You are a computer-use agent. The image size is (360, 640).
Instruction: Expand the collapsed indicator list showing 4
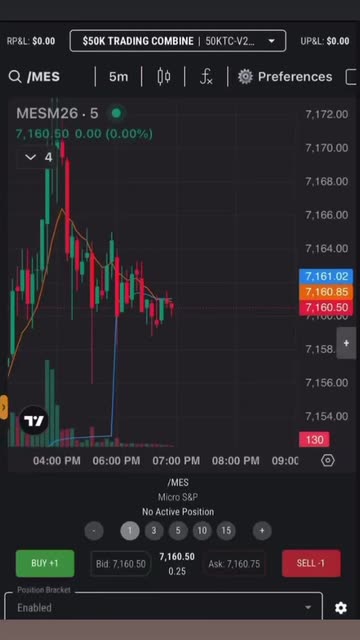point(38,158)
